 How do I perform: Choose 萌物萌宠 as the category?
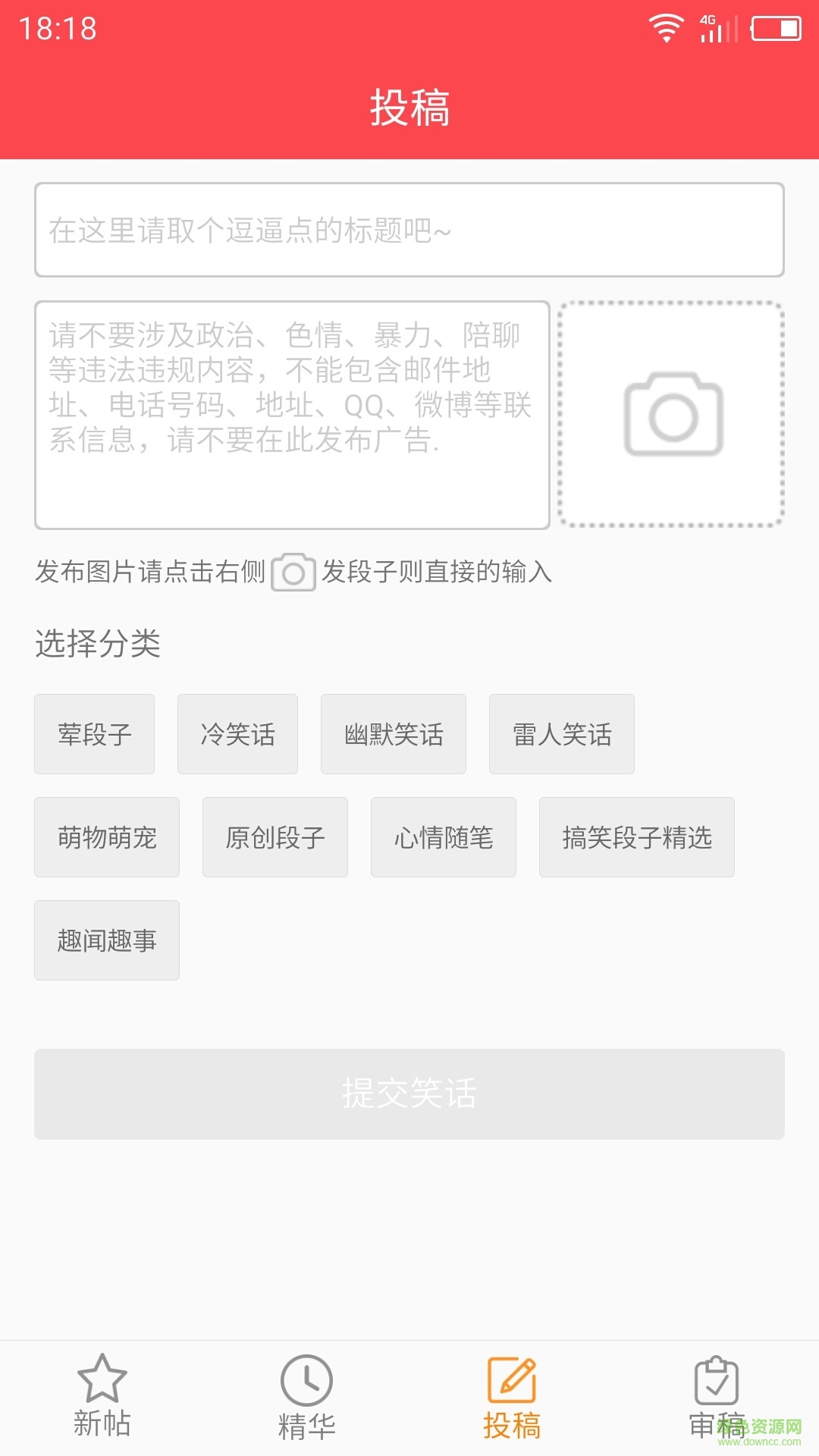(107, 837)
